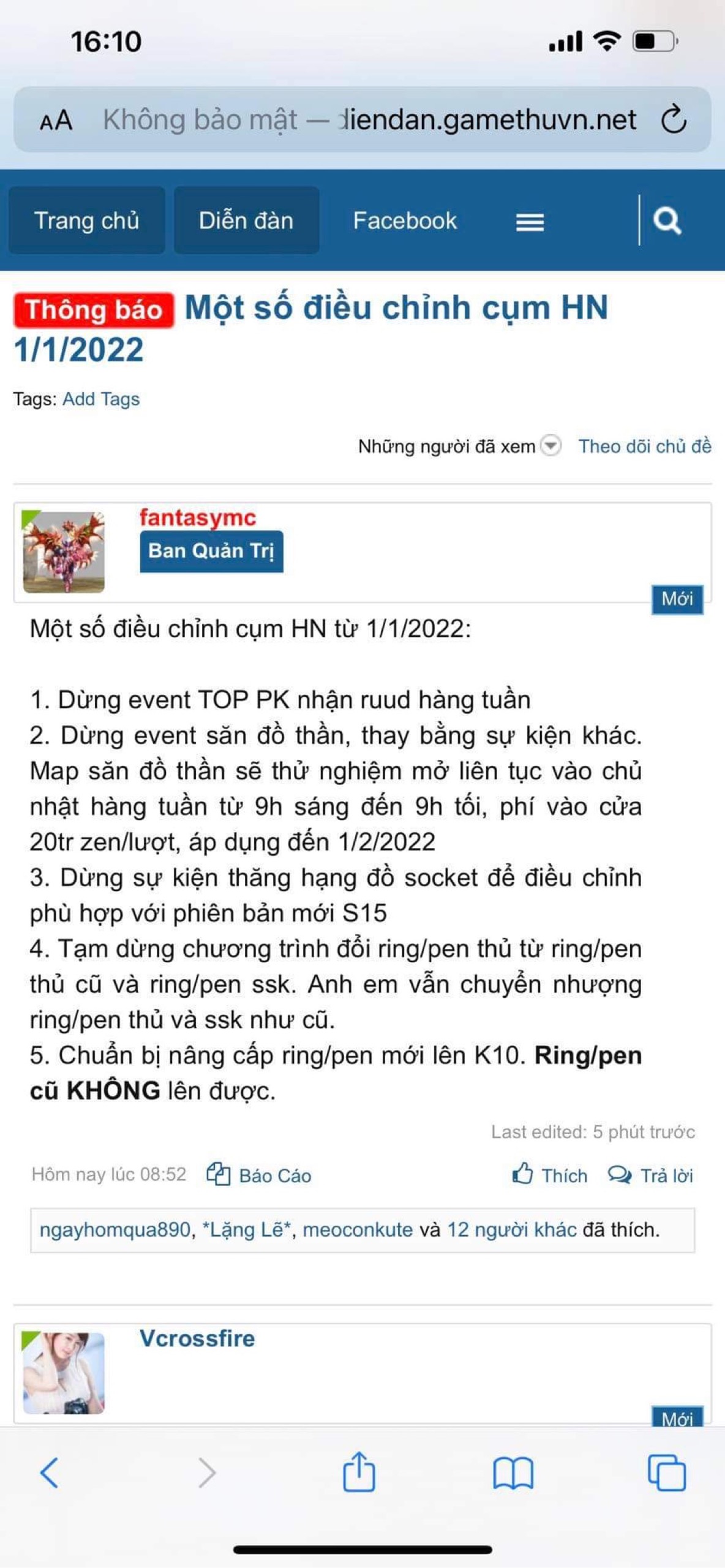Open the hamburger navigation menu
Viewport: 725px width, 1568px height.
[530, 222]
